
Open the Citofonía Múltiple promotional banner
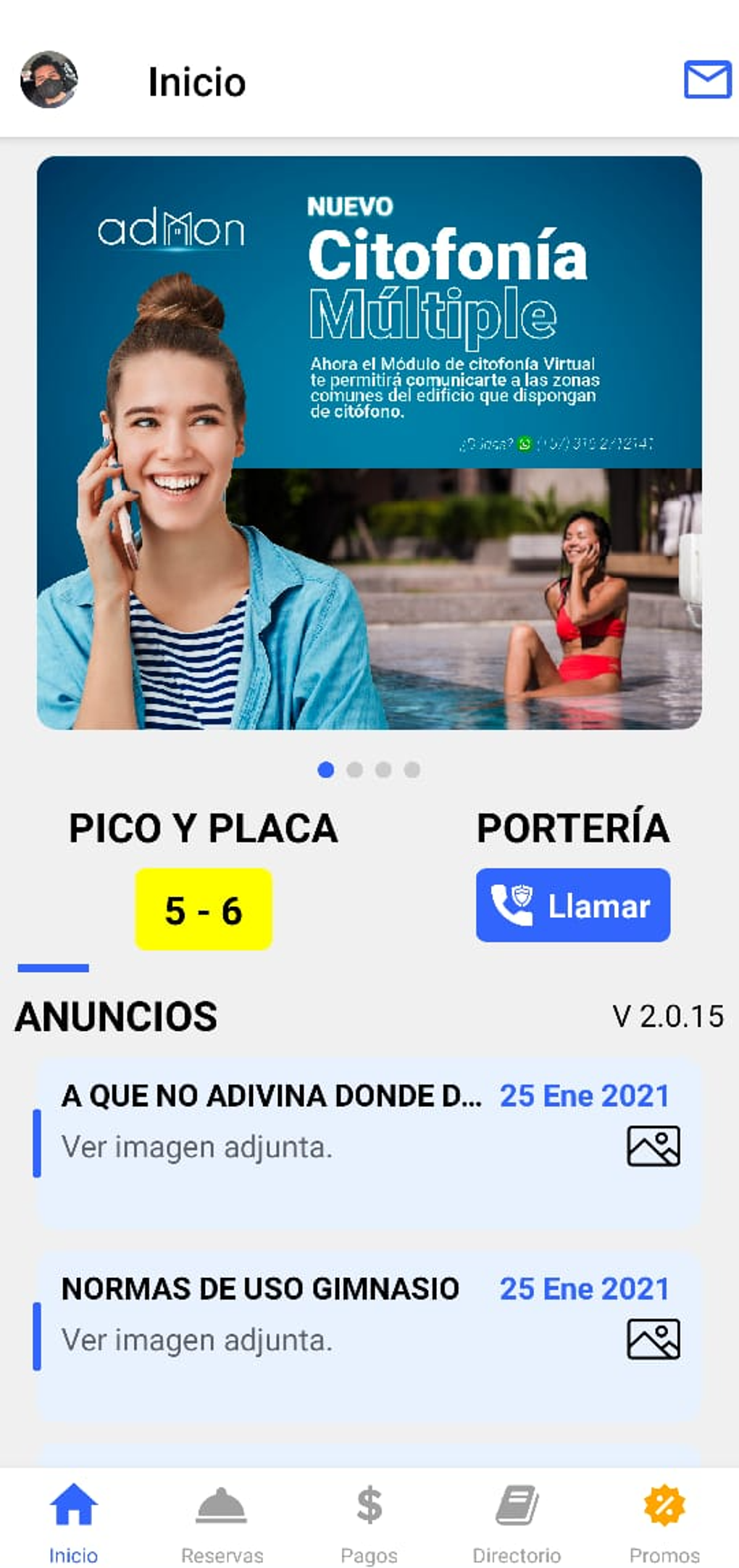pos(369,442)
